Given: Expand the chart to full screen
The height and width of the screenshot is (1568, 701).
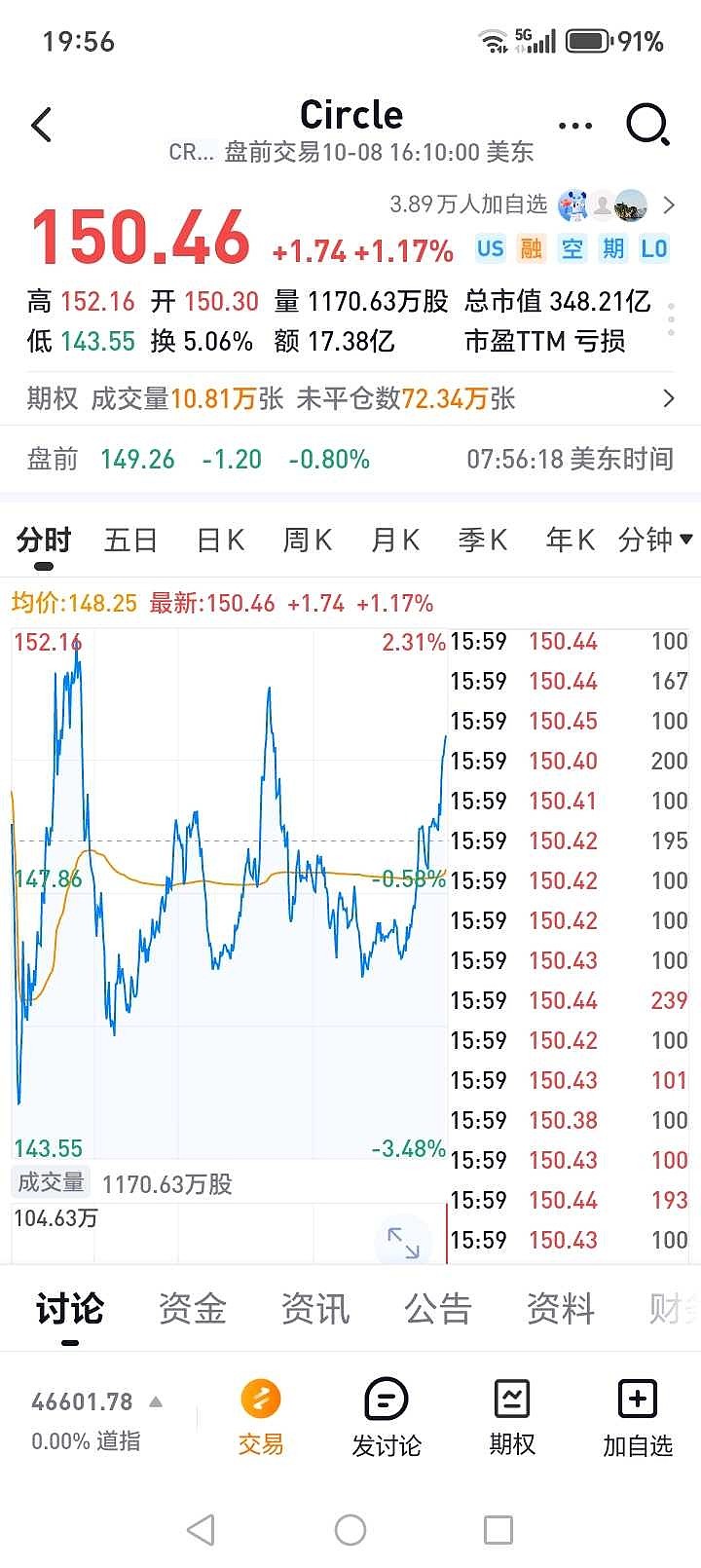Looking at the screenshot, I should (x=403, y=1242).
